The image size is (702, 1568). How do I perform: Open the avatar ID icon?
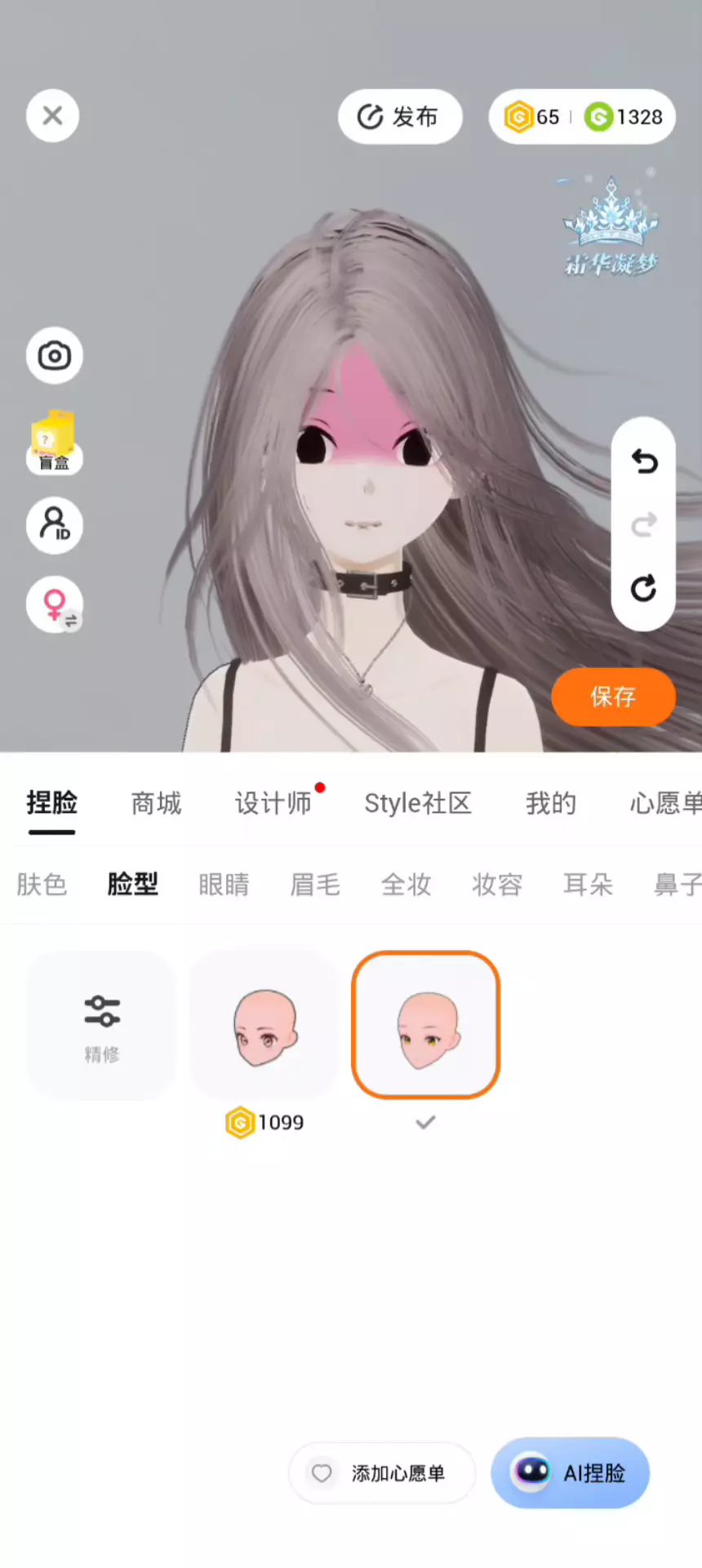coord(55,525)
